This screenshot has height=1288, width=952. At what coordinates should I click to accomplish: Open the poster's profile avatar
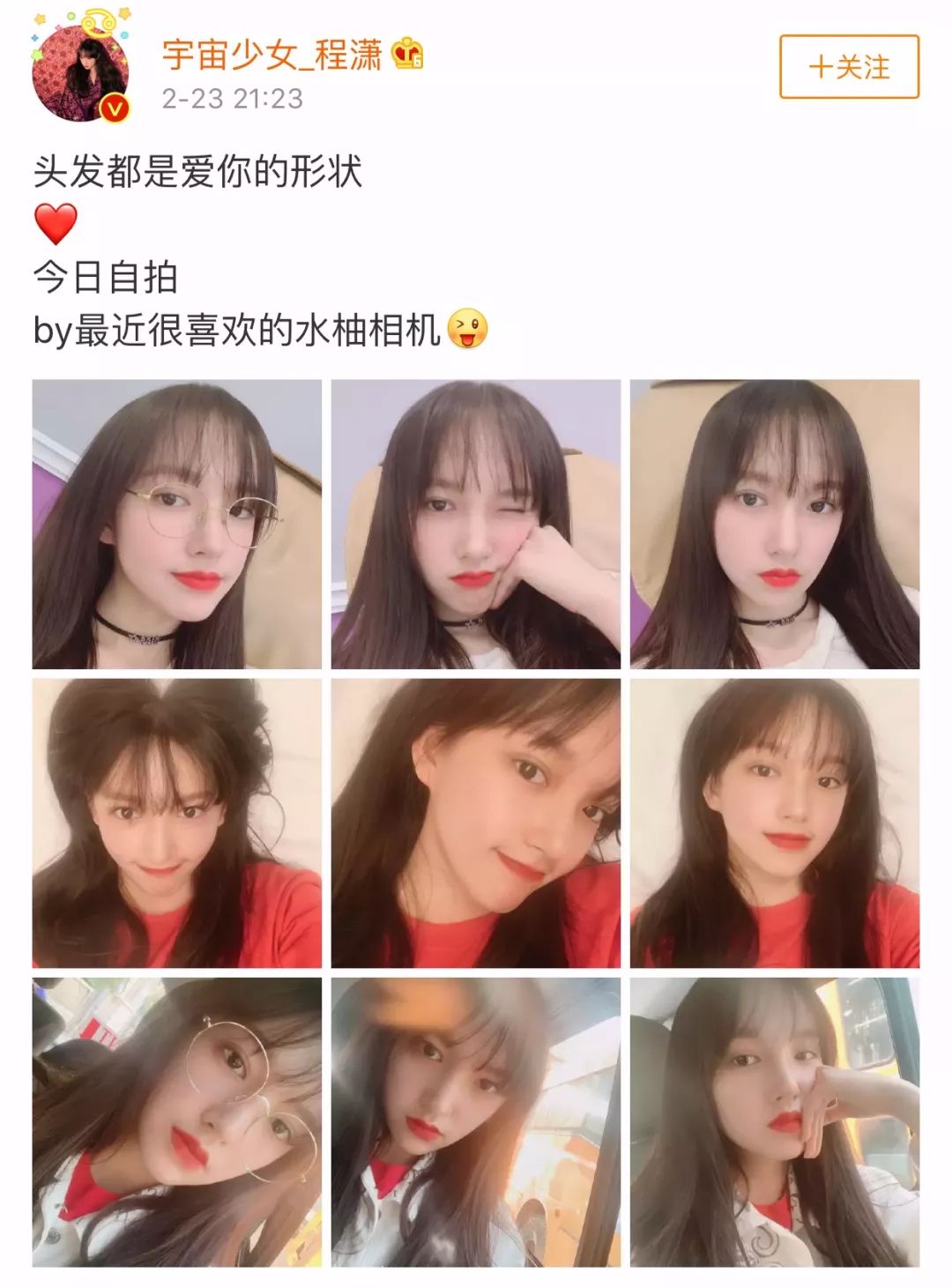pyautogui.click(x=81, y=72)
